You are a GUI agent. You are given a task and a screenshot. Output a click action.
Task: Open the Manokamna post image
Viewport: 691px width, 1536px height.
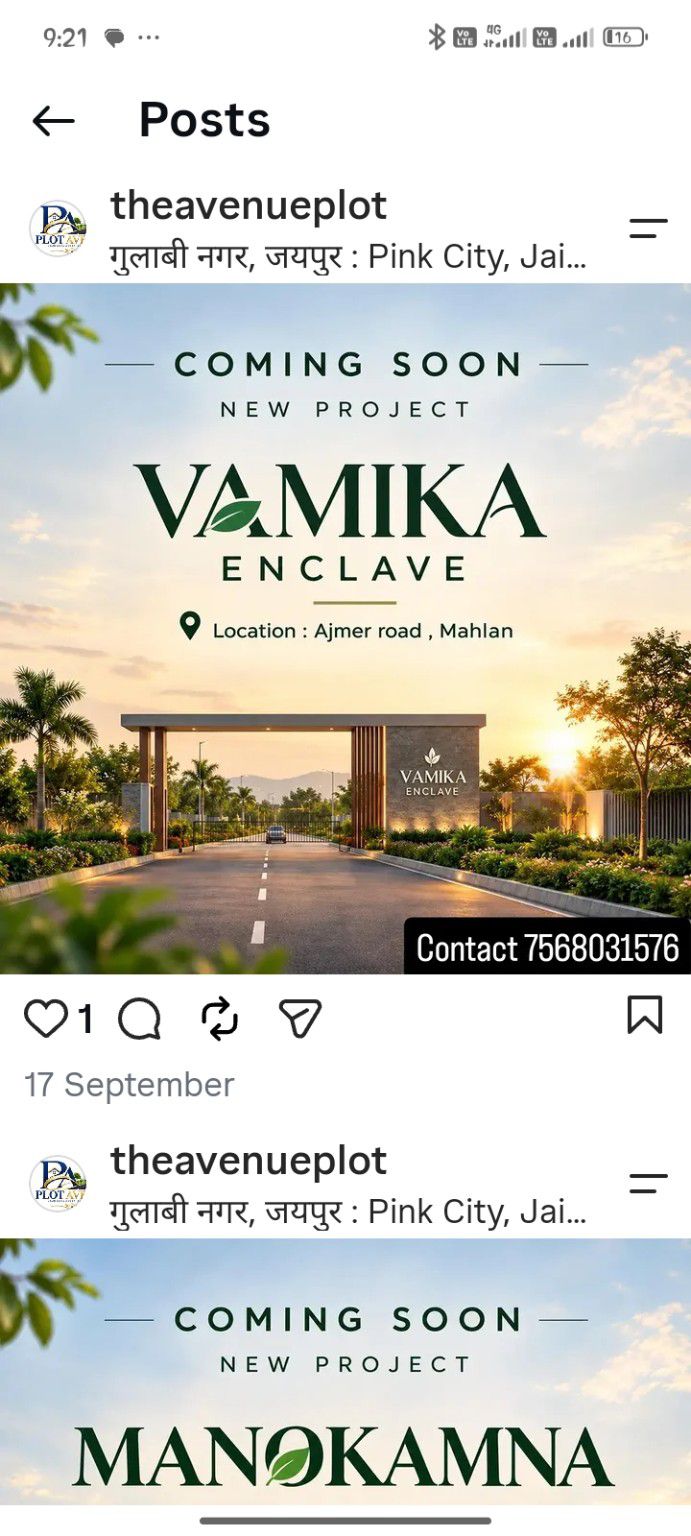coord(345,1371)
